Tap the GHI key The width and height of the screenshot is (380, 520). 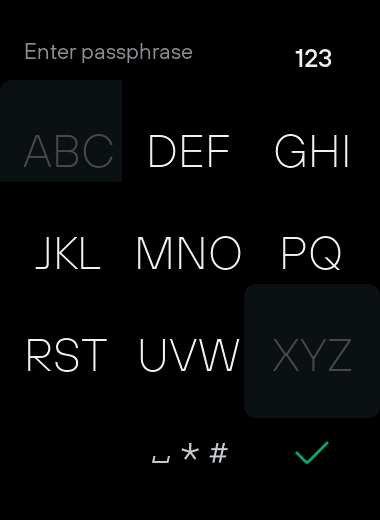(x=312, y=151)
